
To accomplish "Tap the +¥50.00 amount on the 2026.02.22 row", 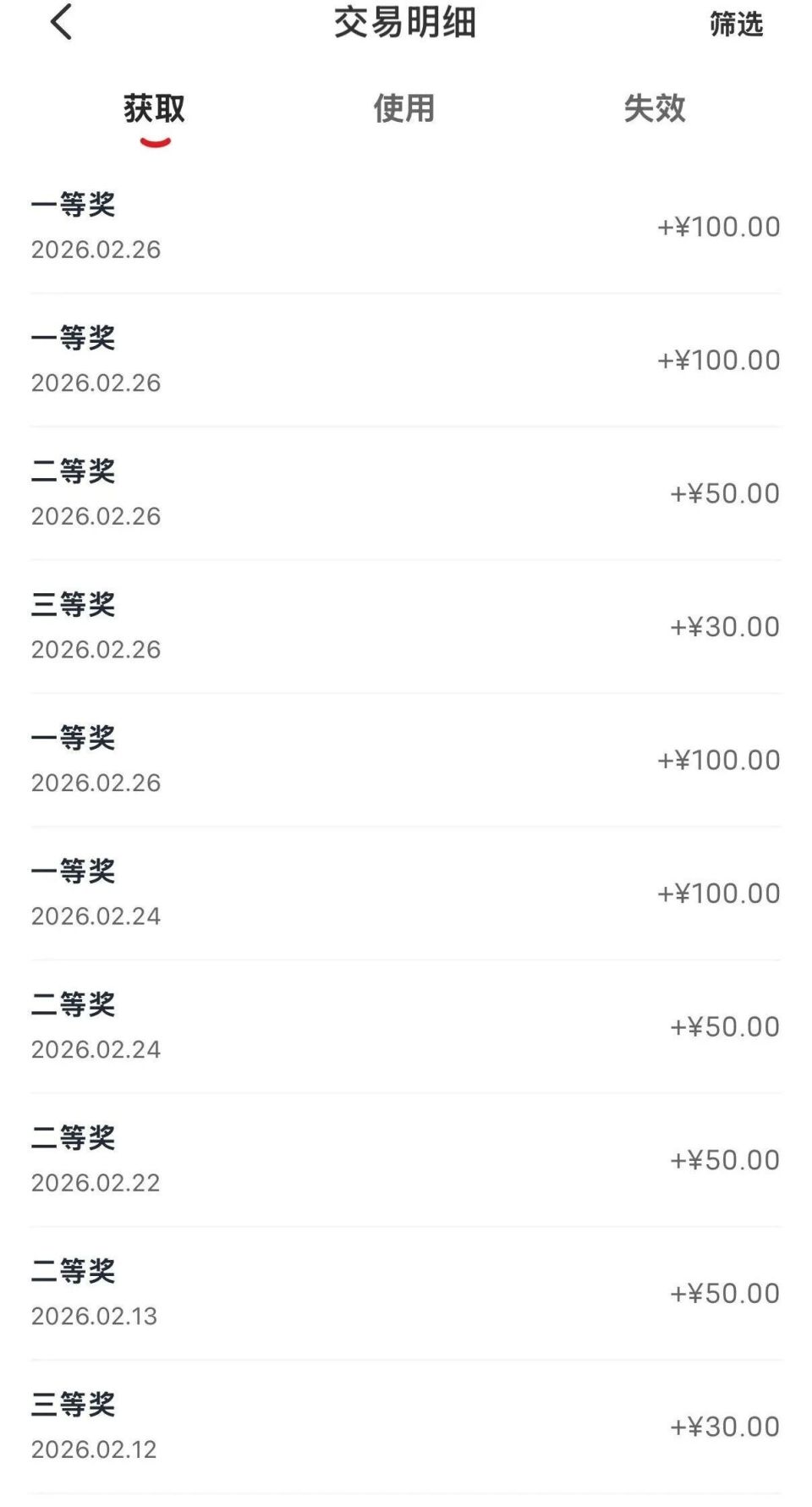I will point(724,1158).
